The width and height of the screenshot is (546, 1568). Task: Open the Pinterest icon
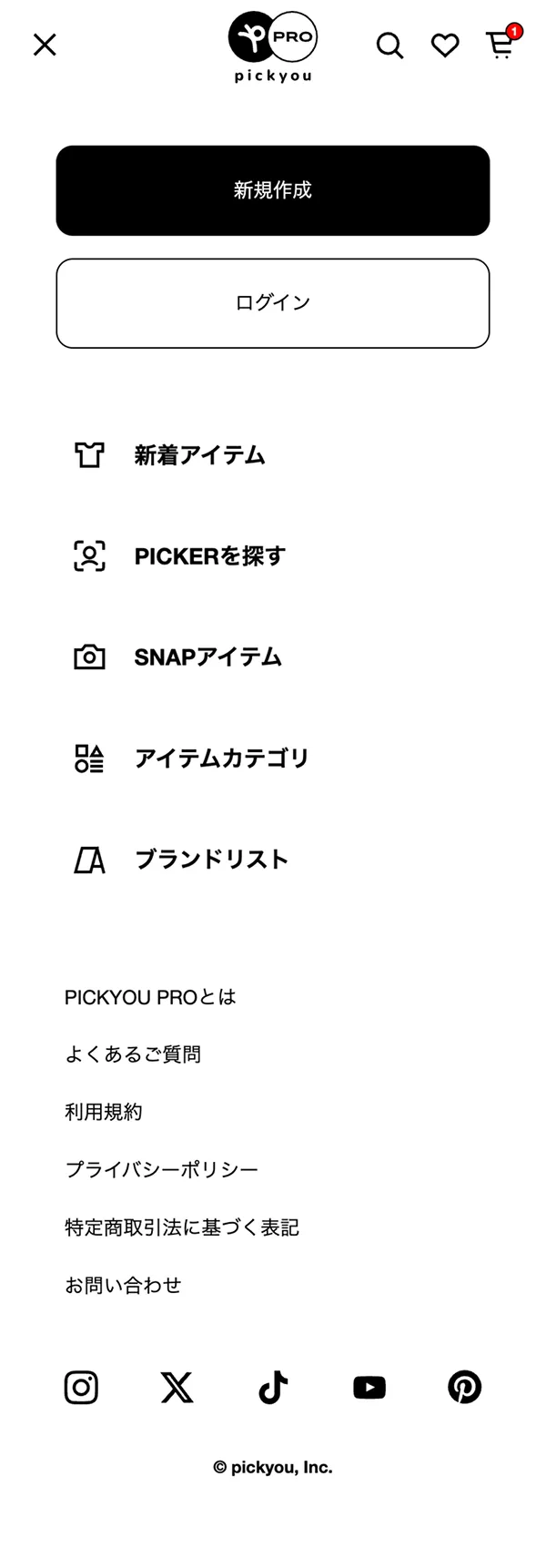465,1387
